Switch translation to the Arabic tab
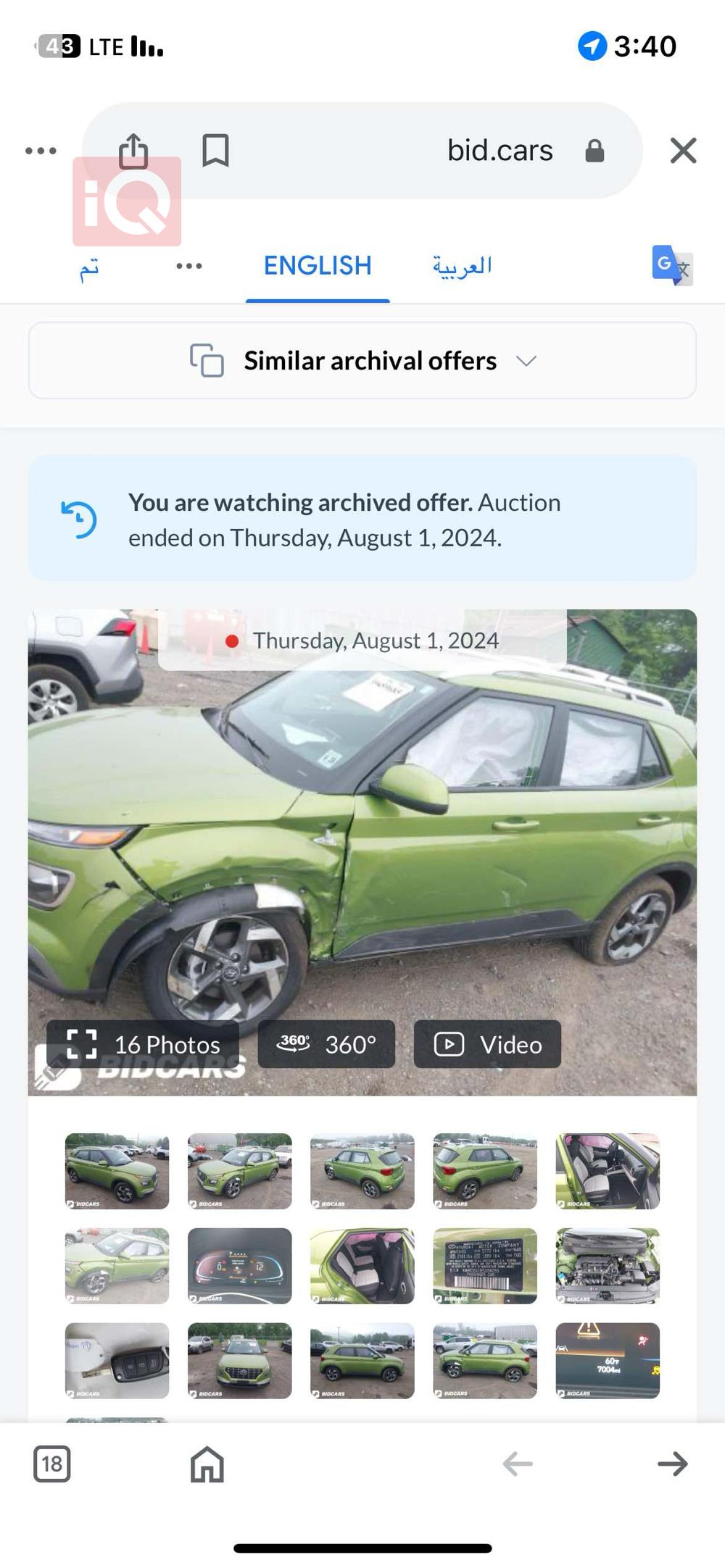The width and height of the screenshot is (725, 1568). [462, 266]
